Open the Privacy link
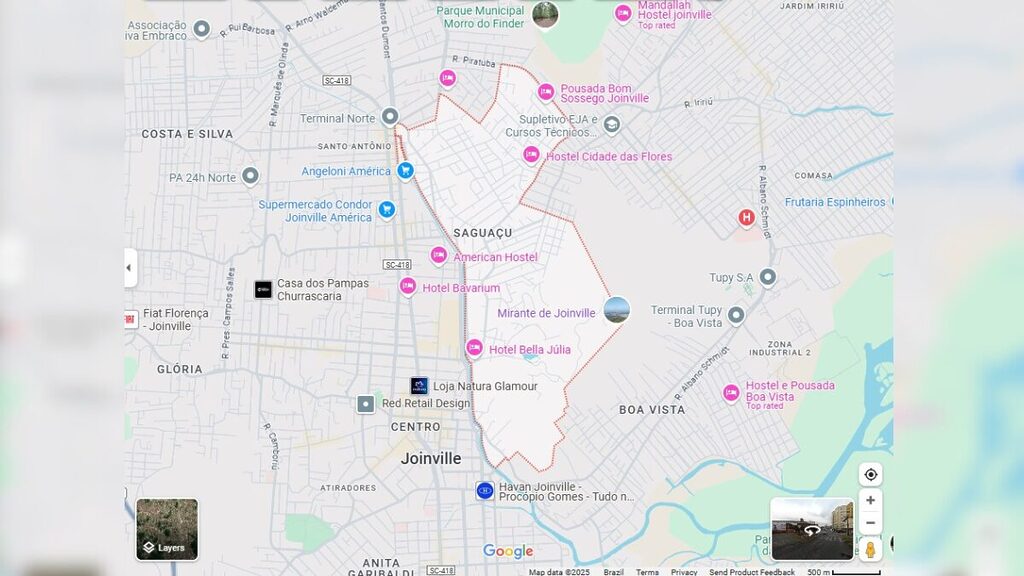 point(684,572)
